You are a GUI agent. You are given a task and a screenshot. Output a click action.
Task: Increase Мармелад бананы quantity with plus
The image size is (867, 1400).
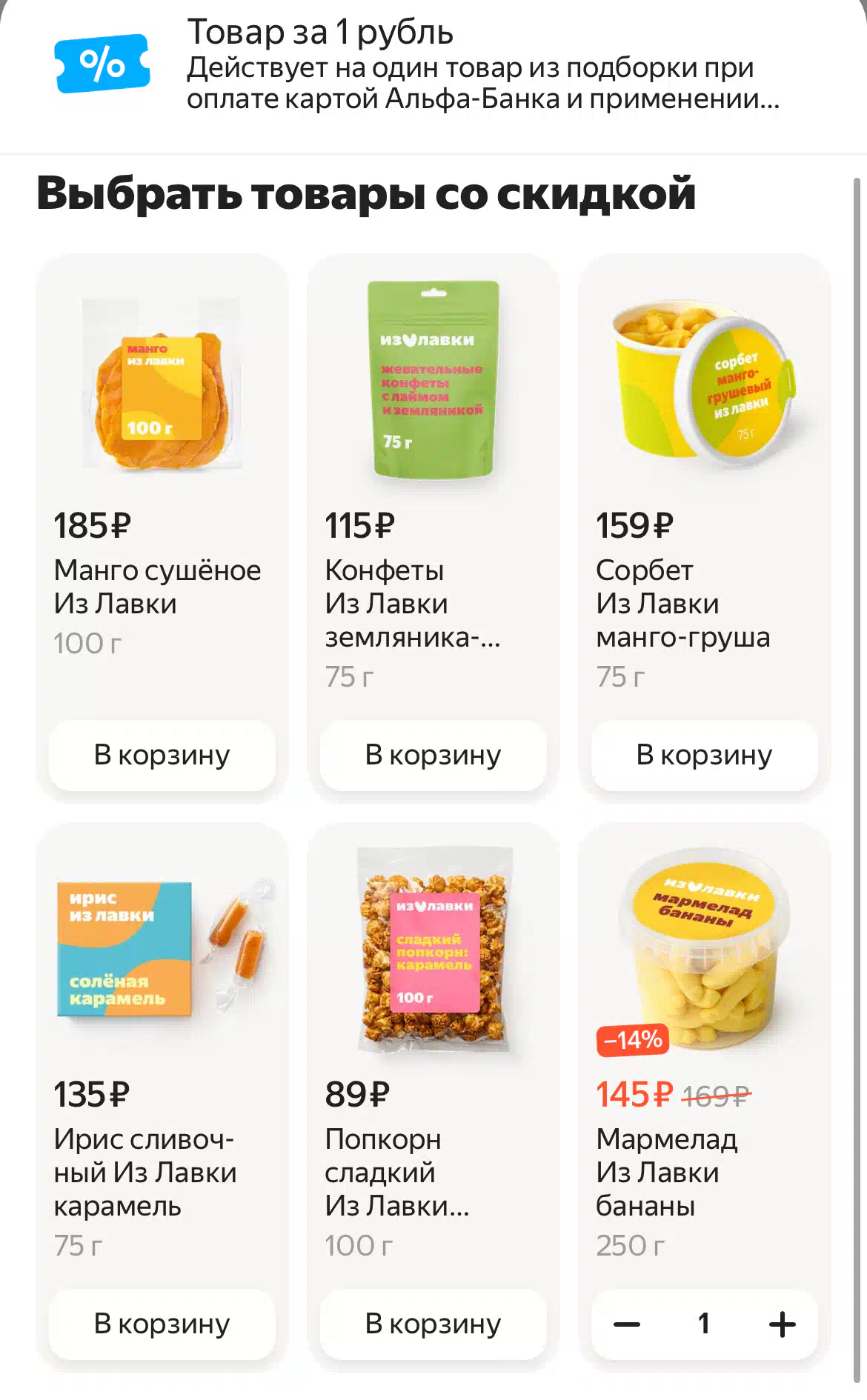[782, 1324]
